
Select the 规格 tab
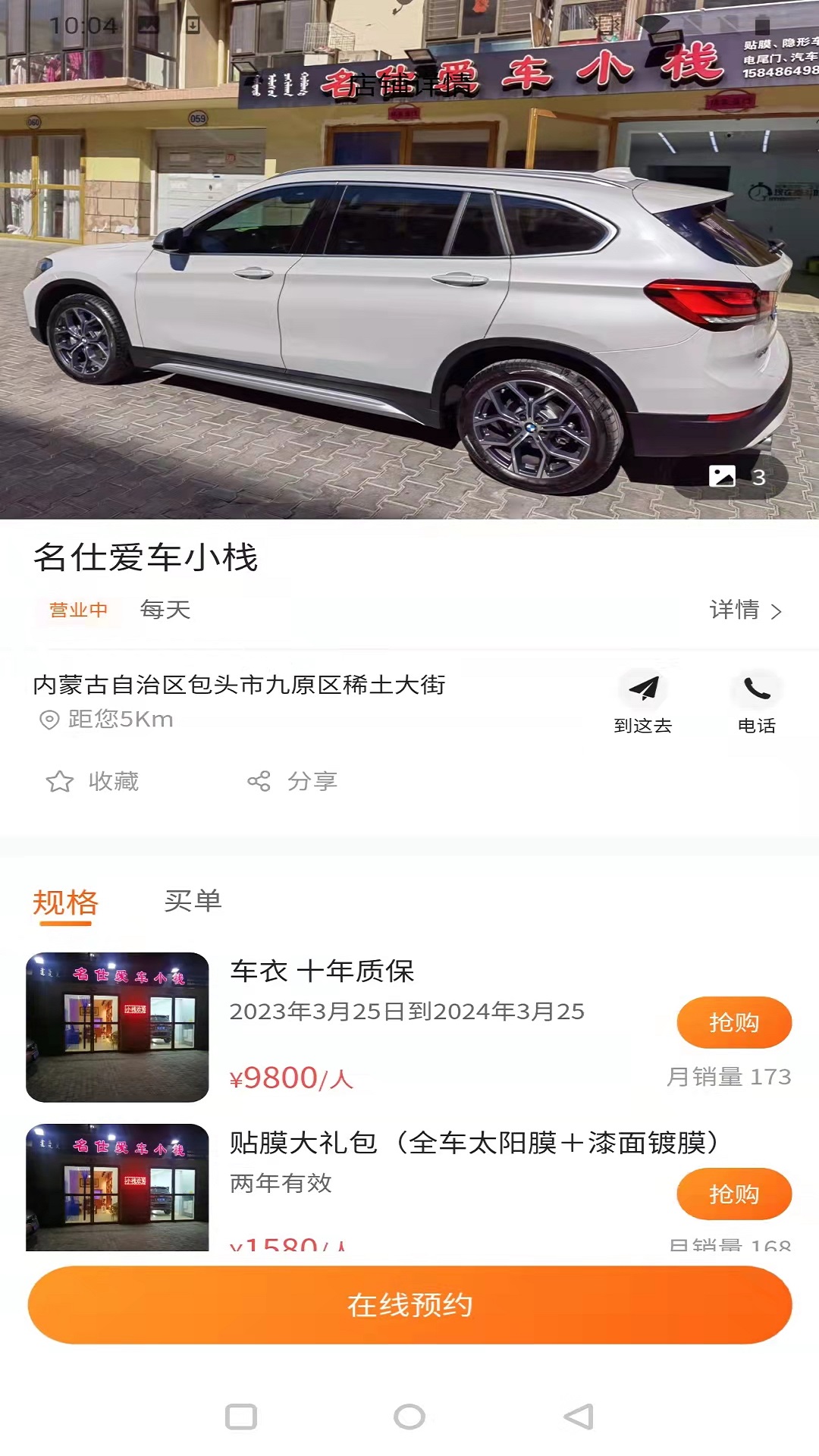(66, 902)
